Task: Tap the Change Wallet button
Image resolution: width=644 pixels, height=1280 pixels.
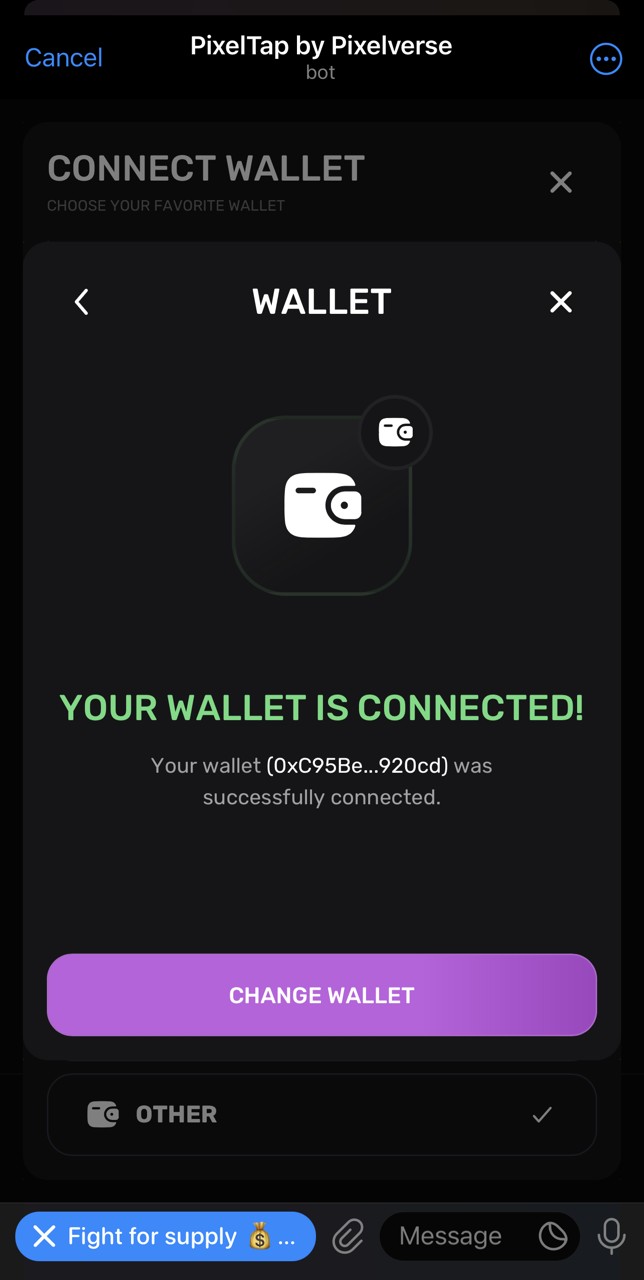Action: (321, 995)
